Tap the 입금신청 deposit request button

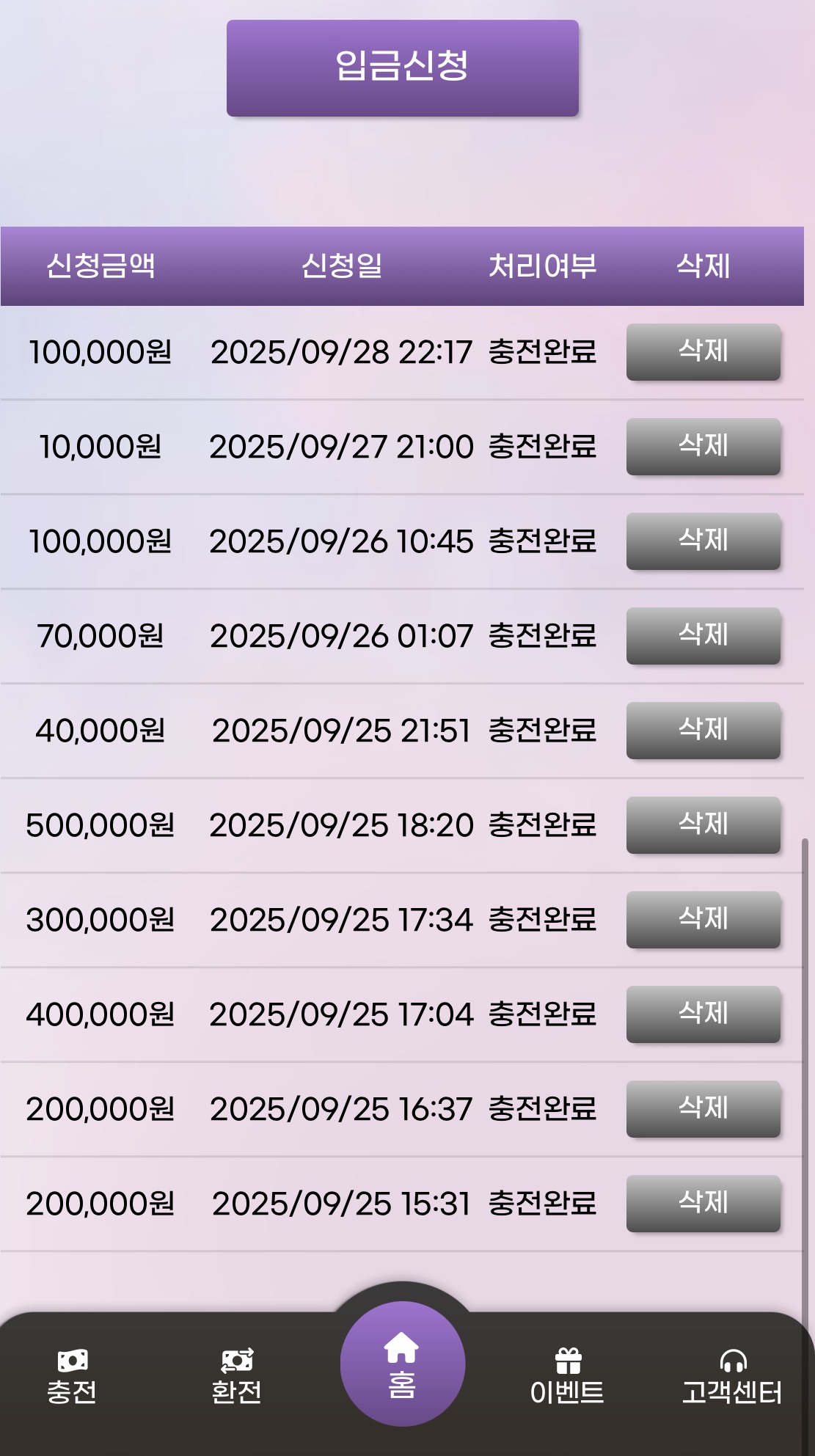[x=402, y=67]
